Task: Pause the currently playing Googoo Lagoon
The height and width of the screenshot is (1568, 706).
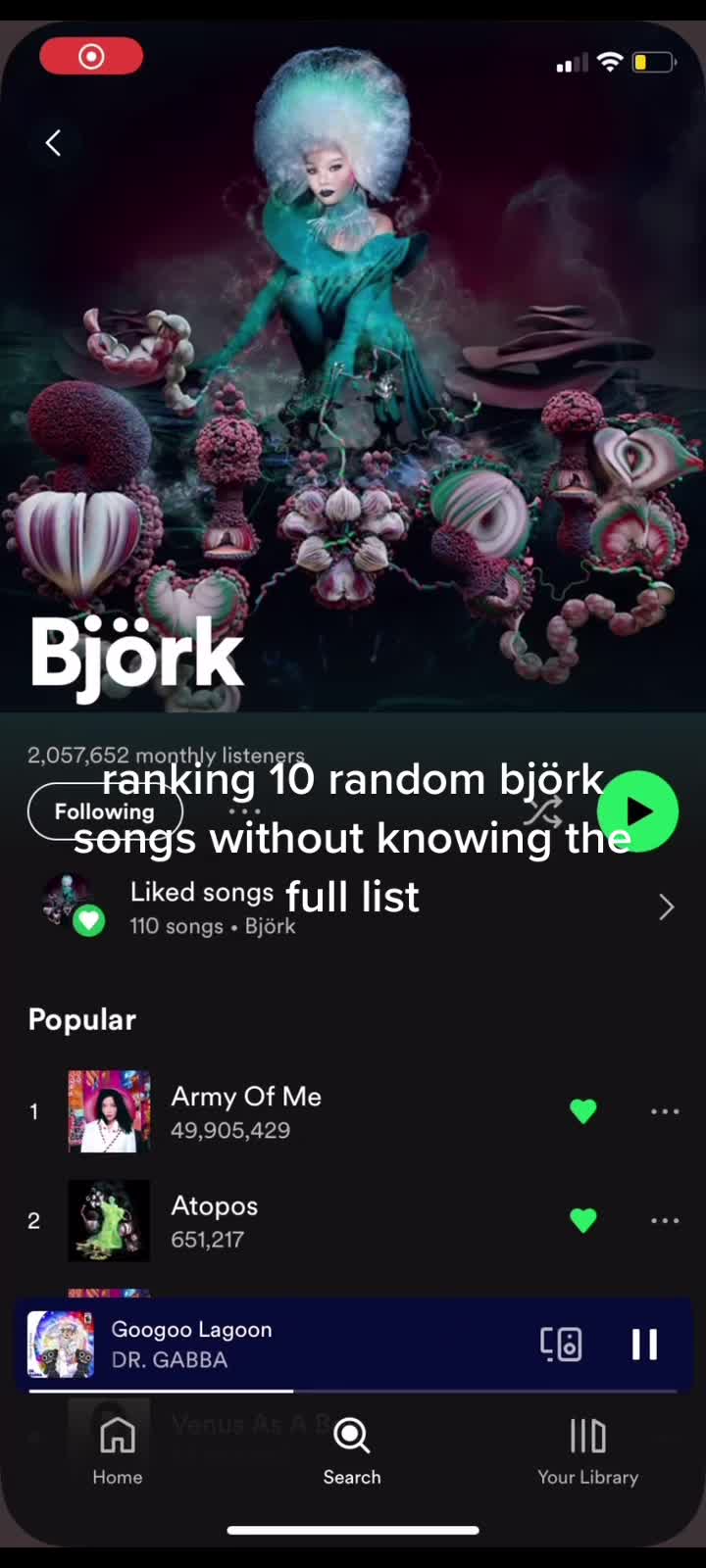Action: pos(644,1344)
